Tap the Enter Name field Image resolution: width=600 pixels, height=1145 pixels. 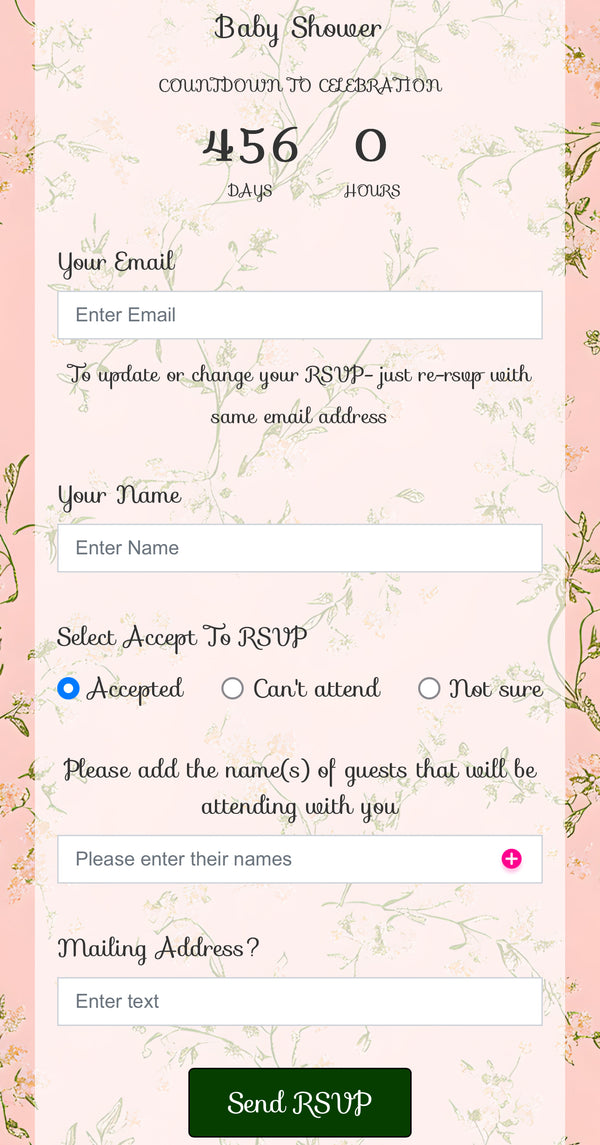coord(299,548)
